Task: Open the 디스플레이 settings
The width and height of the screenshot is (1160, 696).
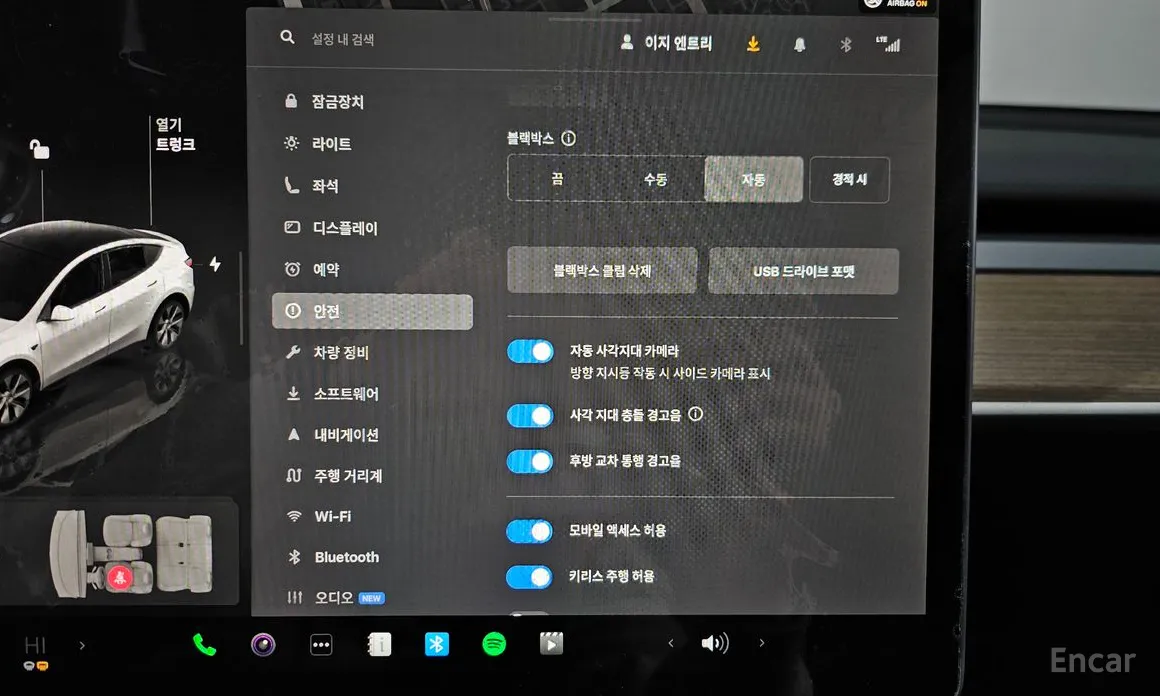Action: pos(345,228)
